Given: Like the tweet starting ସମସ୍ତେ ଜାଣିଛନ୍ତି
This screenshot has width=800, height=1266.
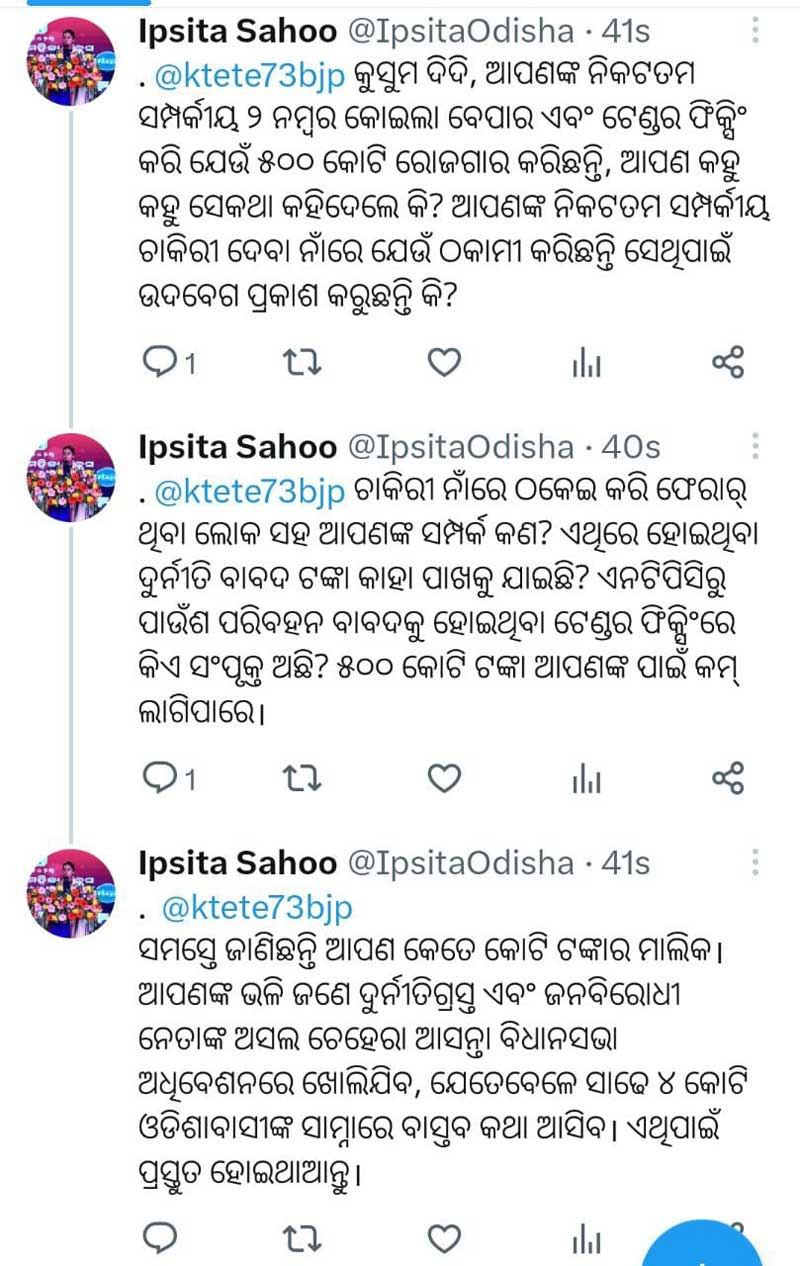Looking at the screenshot, I should (x=443, y=1239).
